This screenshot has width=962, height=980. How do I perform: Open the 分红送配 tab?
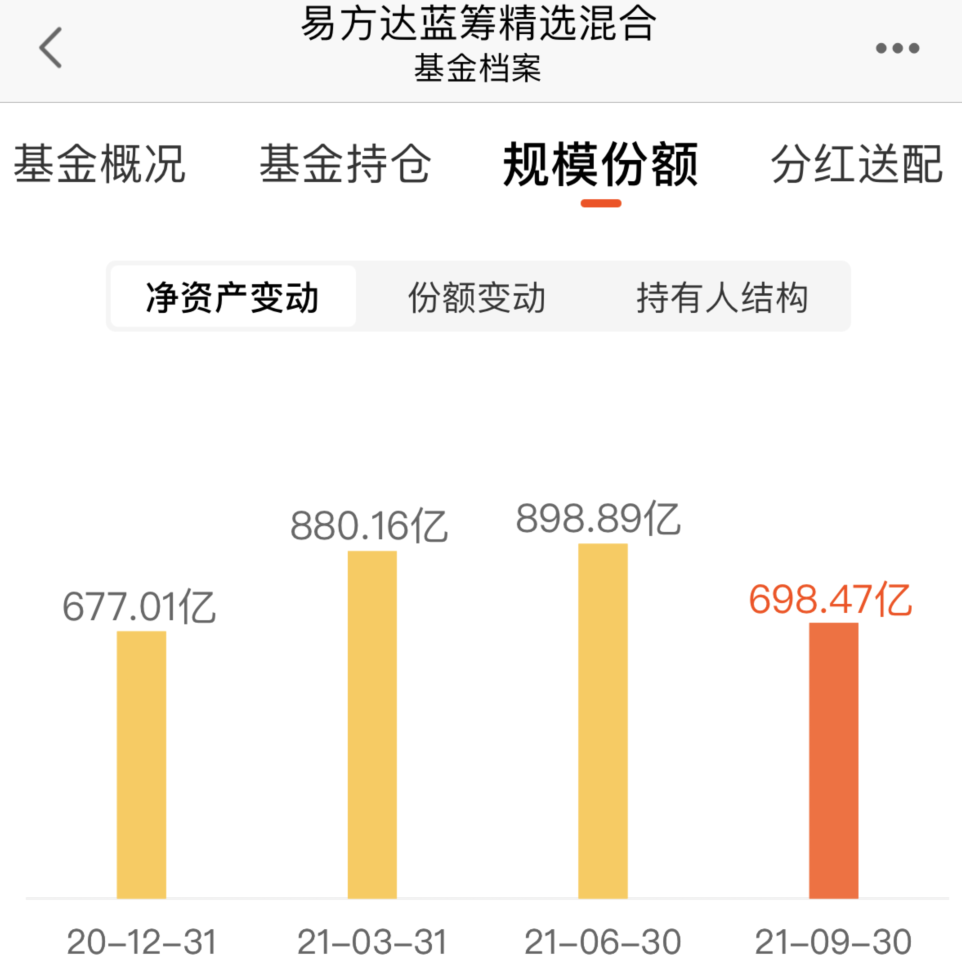coord(857,164)
